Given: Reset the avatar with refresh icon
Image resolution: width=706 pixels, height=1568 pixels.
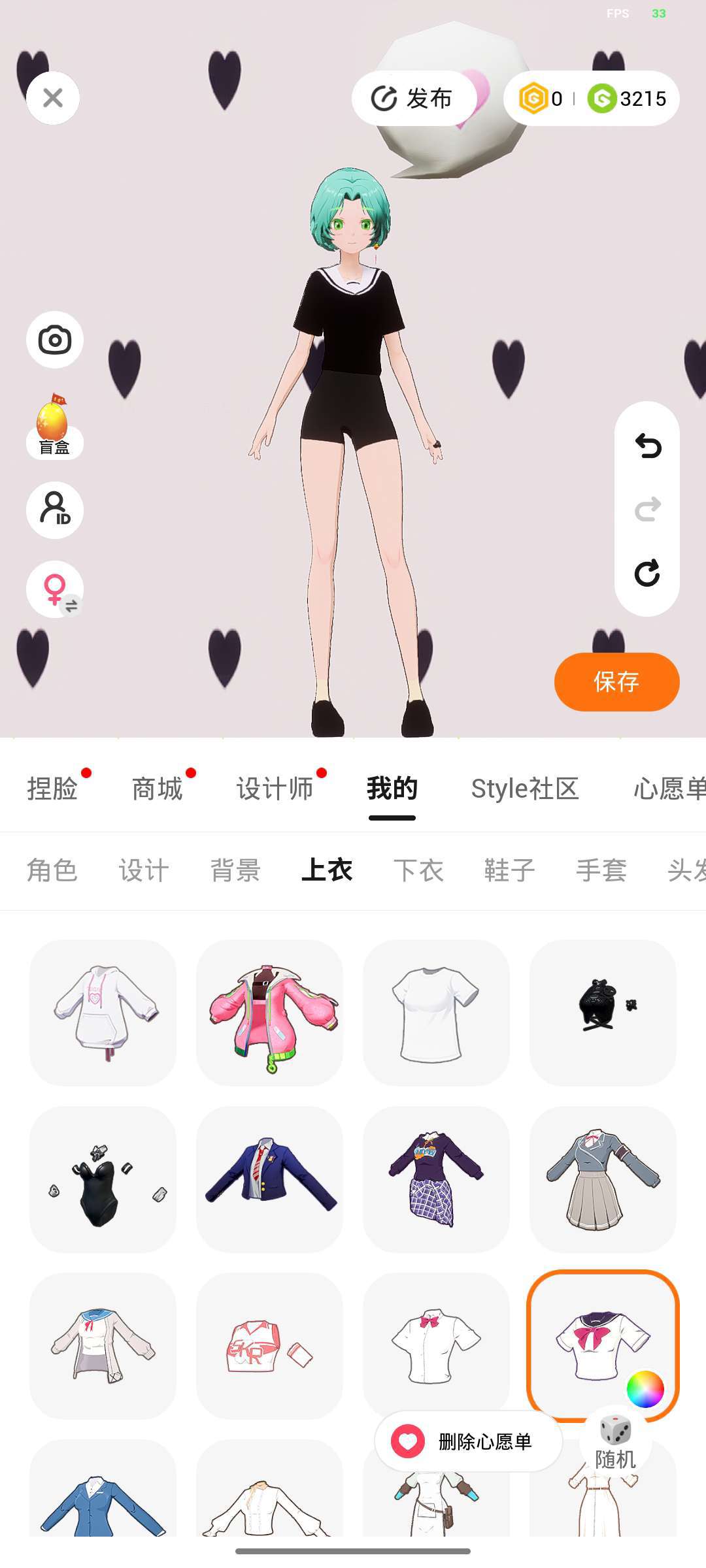Looking at the screenshot, I should click(647, 573).
